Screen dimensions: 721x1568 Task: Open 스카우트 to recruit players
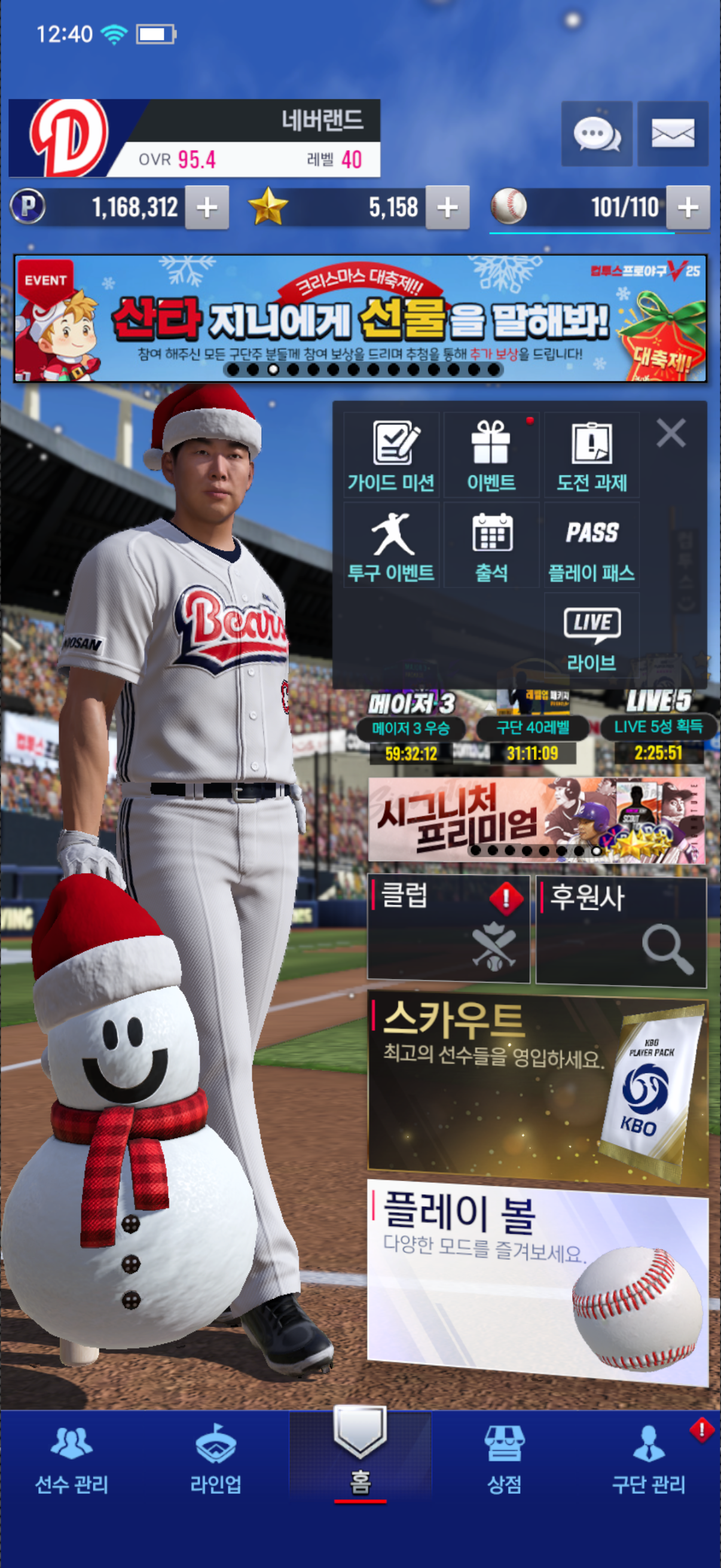pos(537,1090)
